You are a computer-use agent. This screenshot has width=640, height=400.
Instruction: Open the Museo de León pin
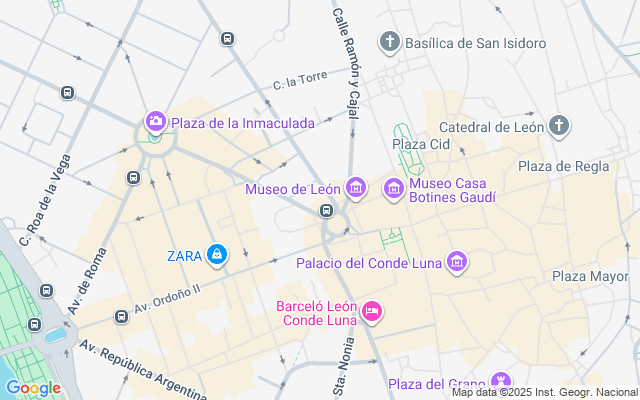point(355,188)
